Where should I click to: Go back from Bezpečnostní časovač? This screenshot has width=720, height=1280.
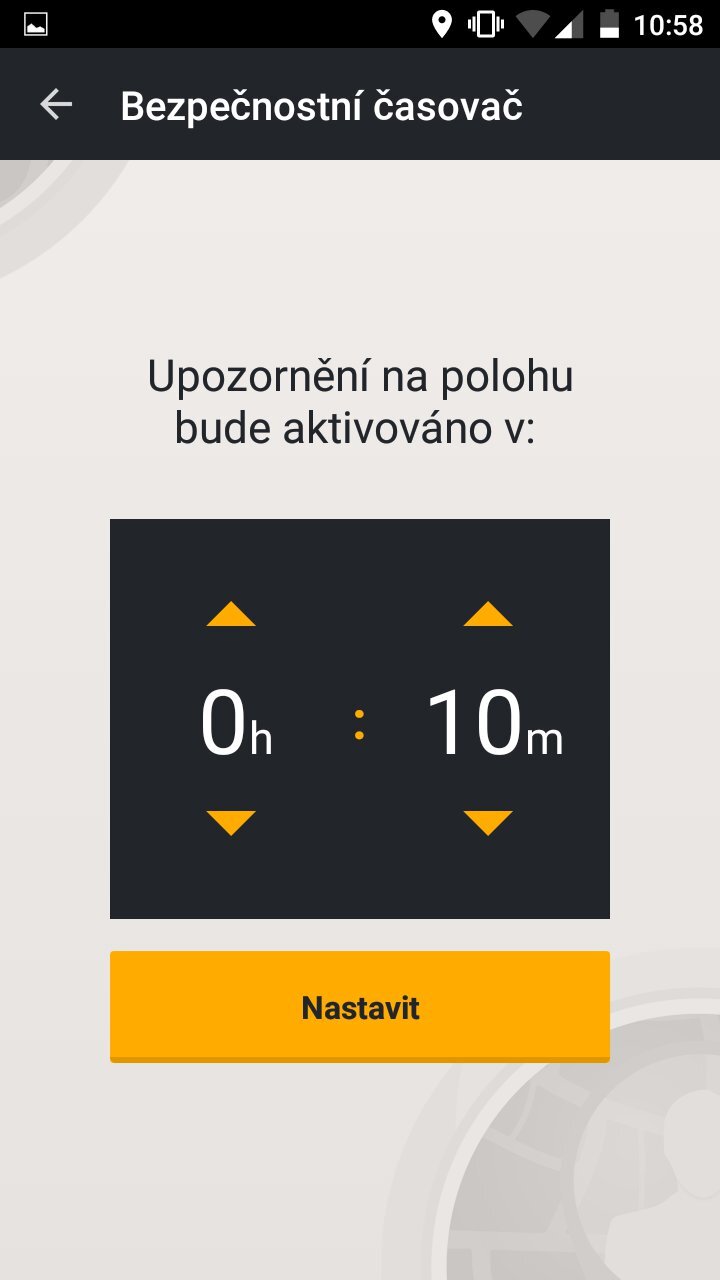tap(56, 104)
